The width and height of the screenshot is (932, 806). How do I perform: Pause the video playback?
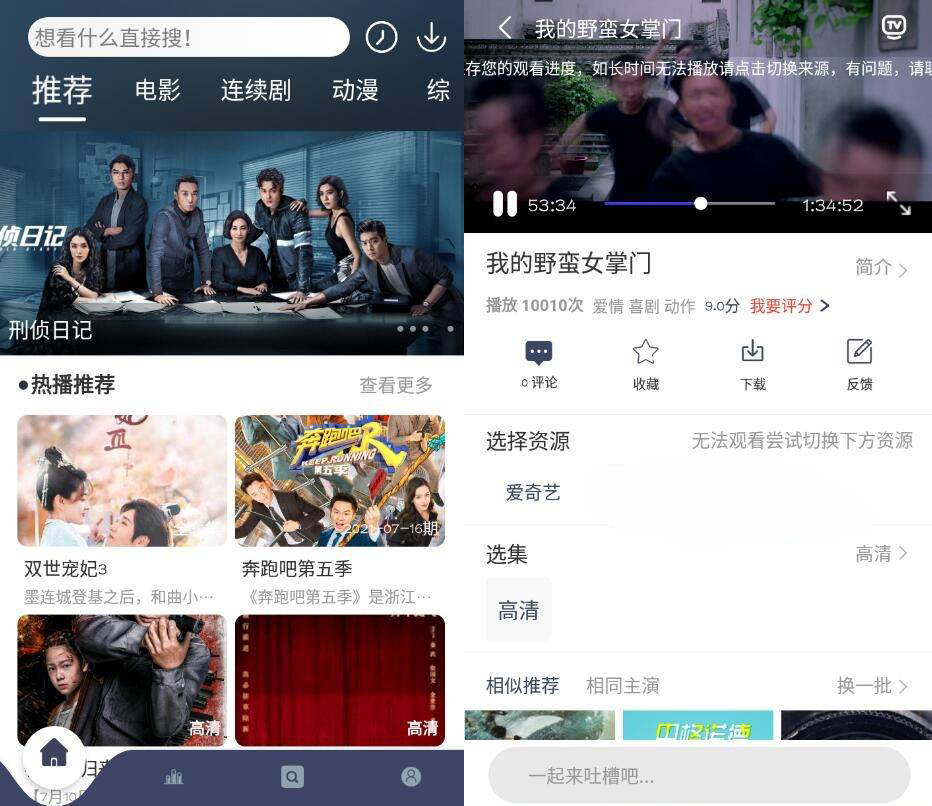505,205
